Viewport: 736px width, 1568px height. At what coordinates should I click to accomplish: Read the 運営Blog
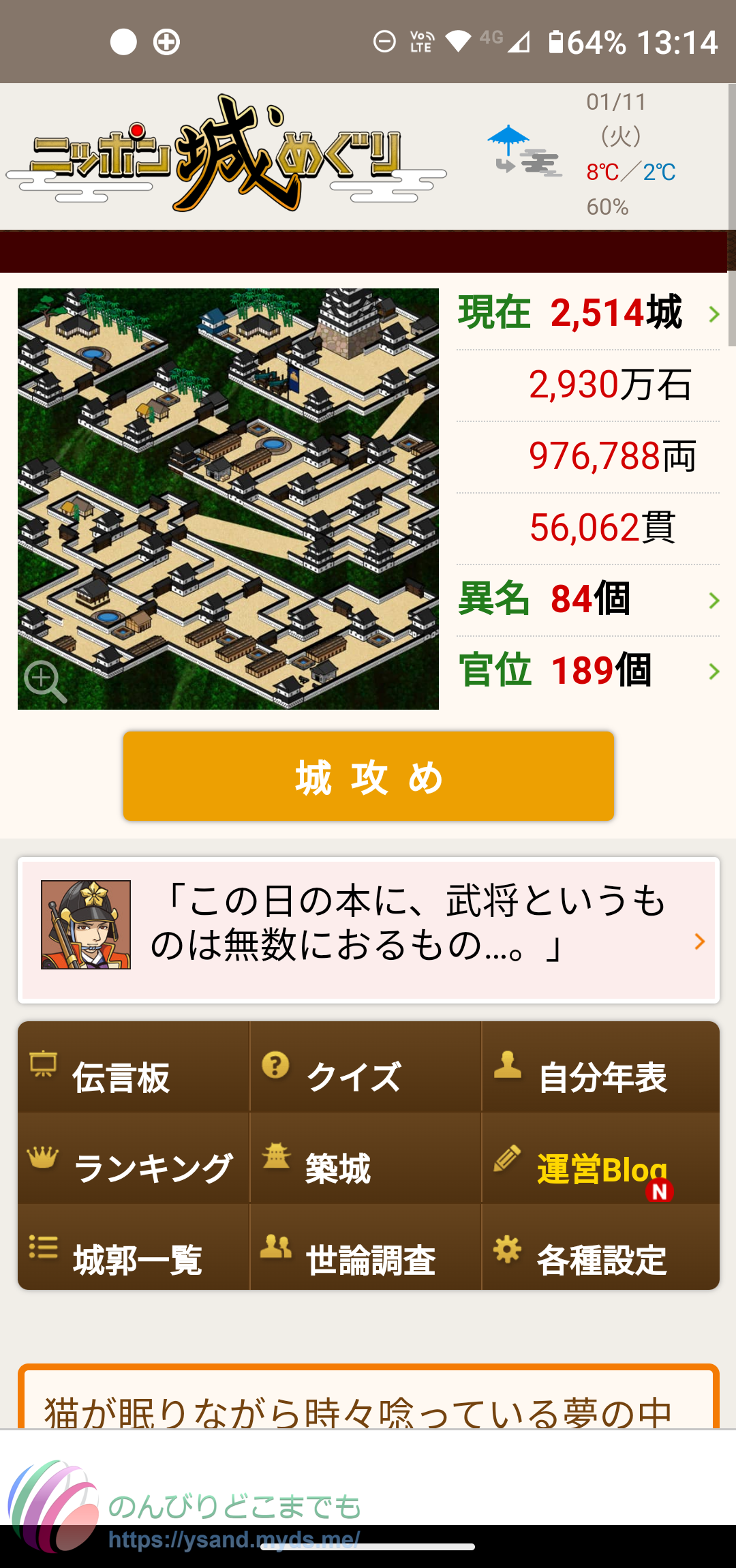(x=600, y=1159)
